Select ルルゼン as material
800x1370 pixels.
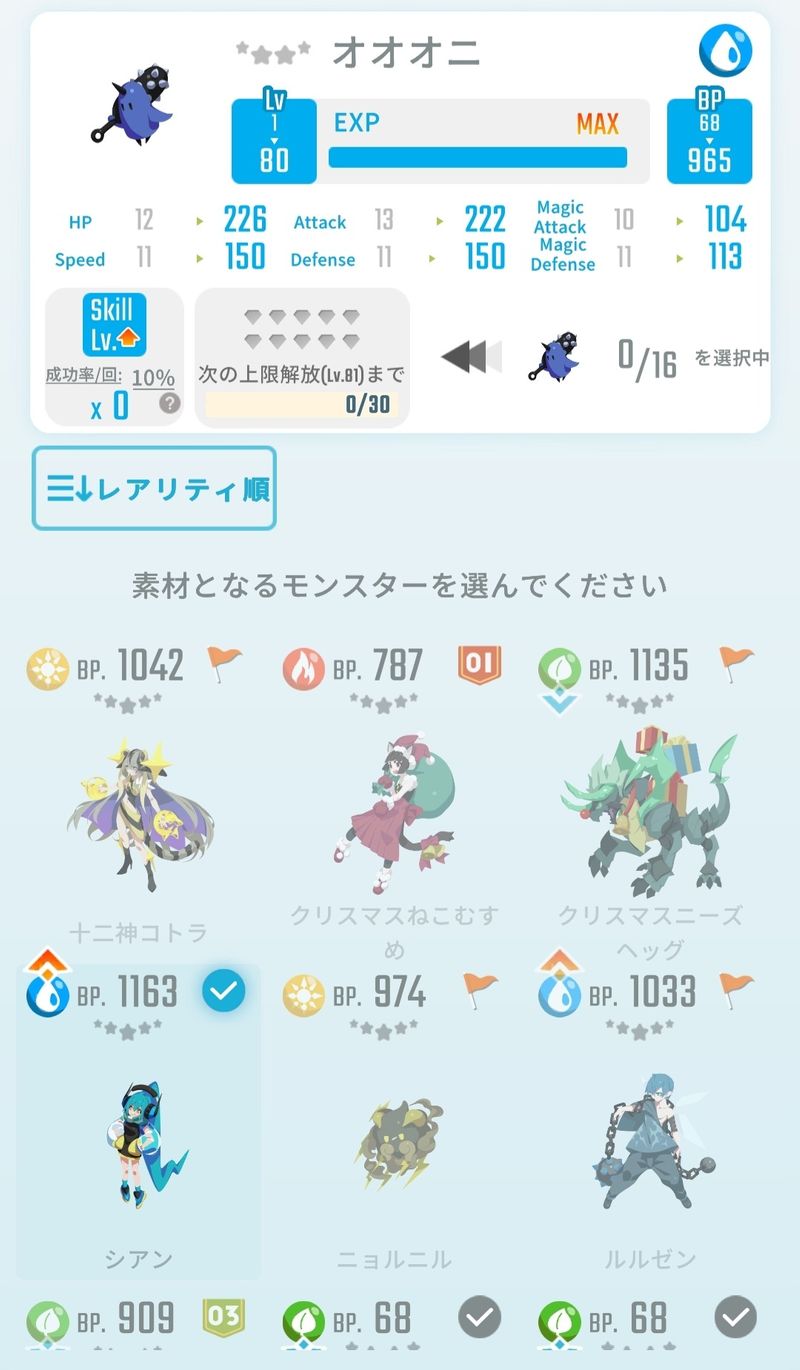click(650, 1130)
